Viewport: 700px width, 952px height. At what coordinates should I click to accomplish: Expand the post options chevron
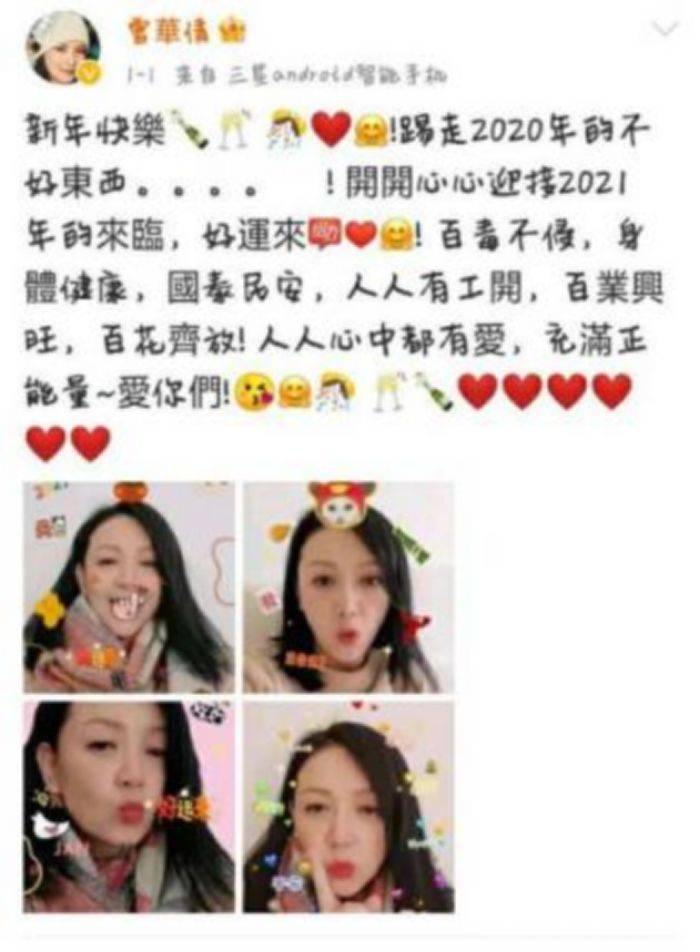pos(665,30)
